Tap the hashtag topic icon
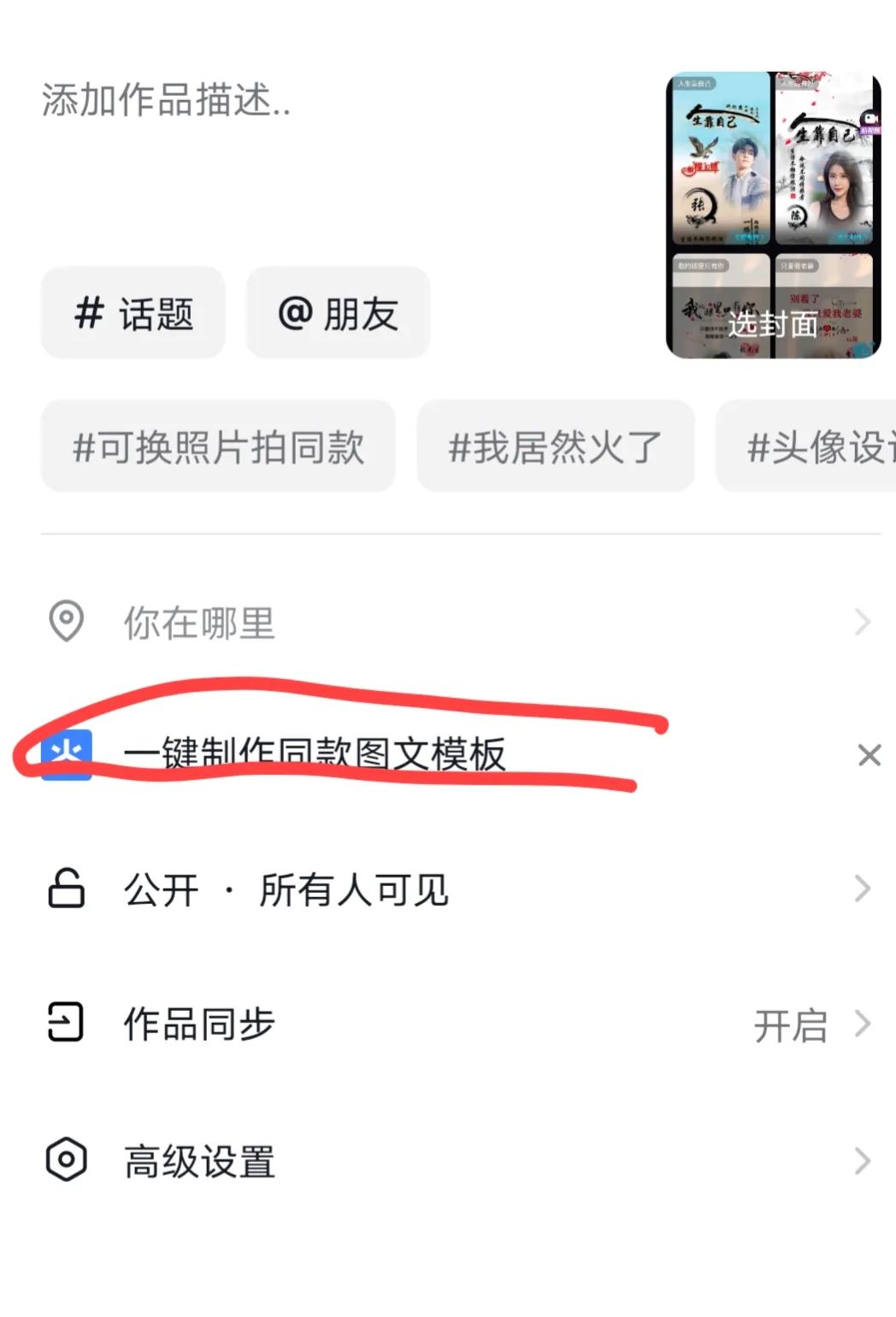This screenshot has height=1317, width=896. [88, 313]
